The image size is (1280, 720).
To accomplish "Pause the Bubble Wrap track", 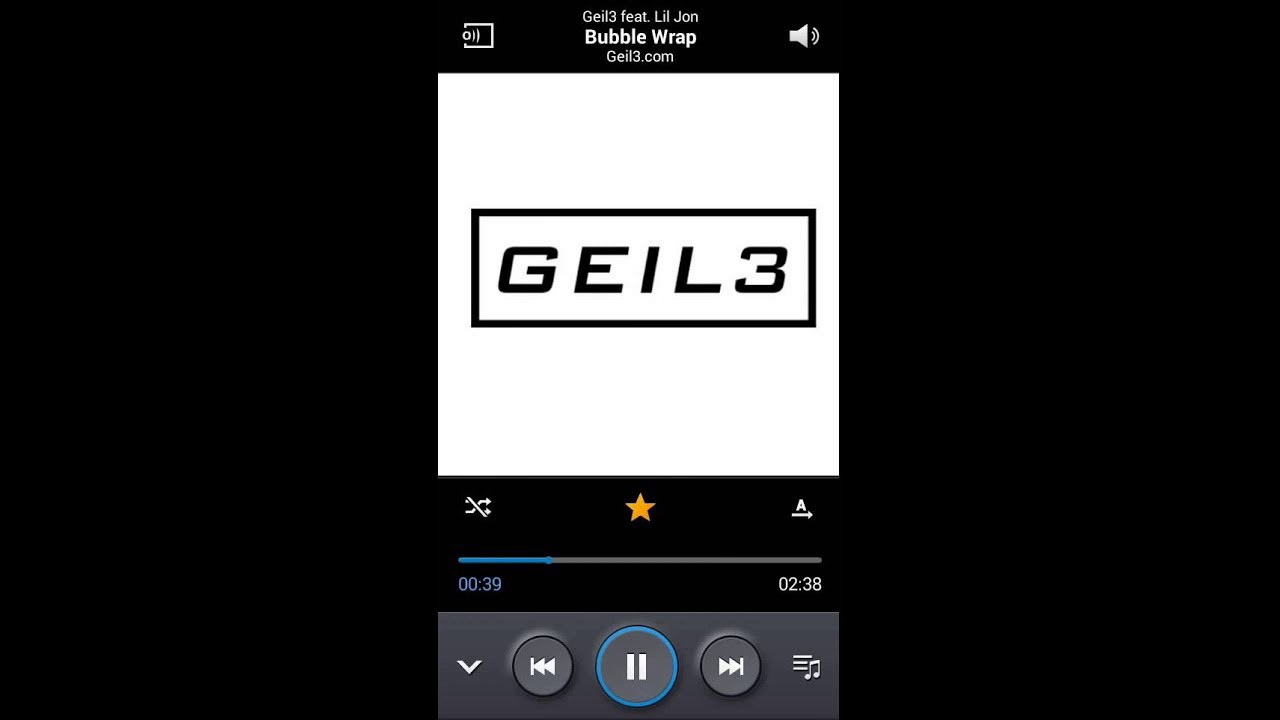I will (x=636, y=666).
